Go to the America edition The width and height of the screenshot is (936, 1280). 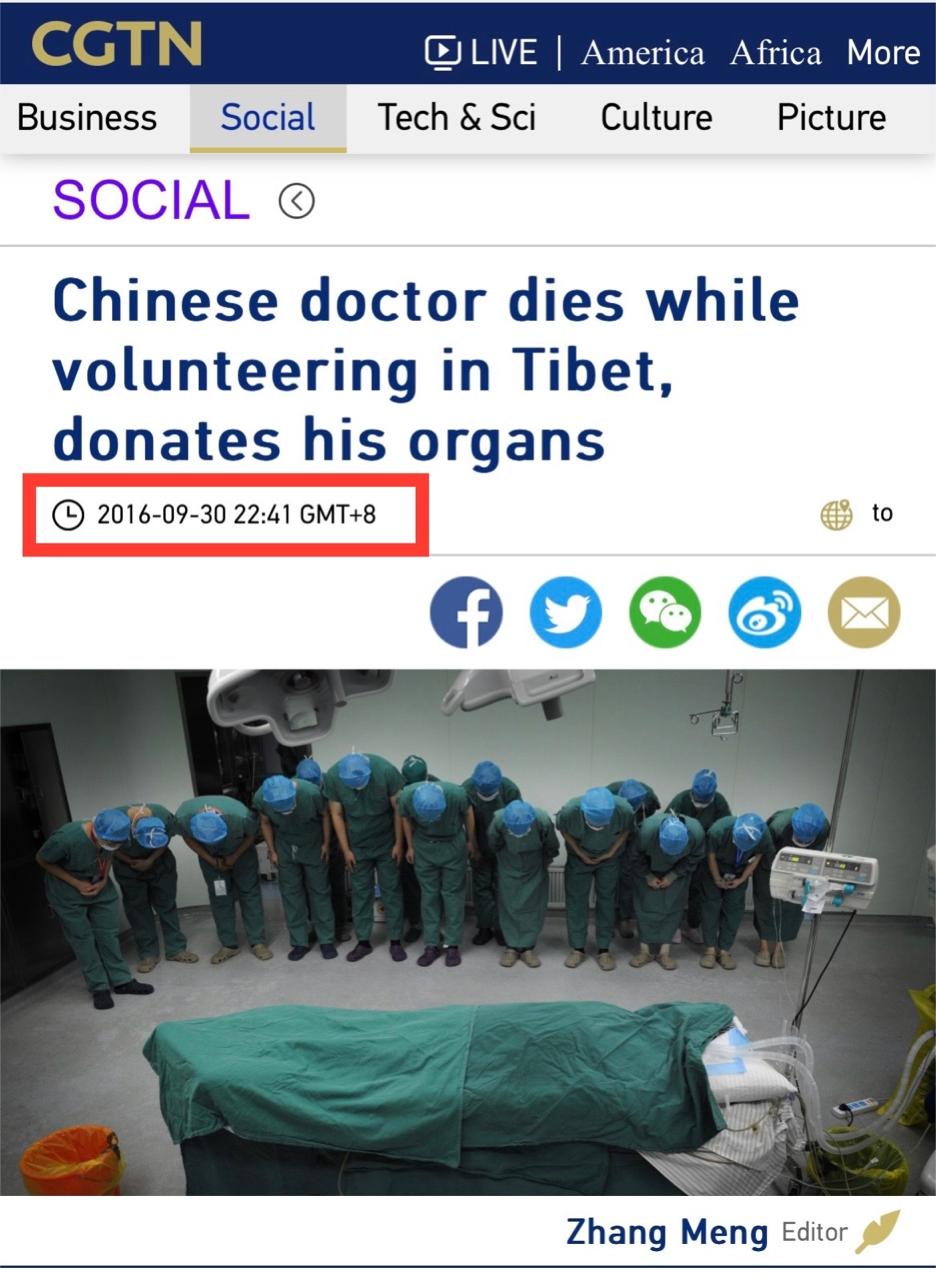tap(642, 52)
